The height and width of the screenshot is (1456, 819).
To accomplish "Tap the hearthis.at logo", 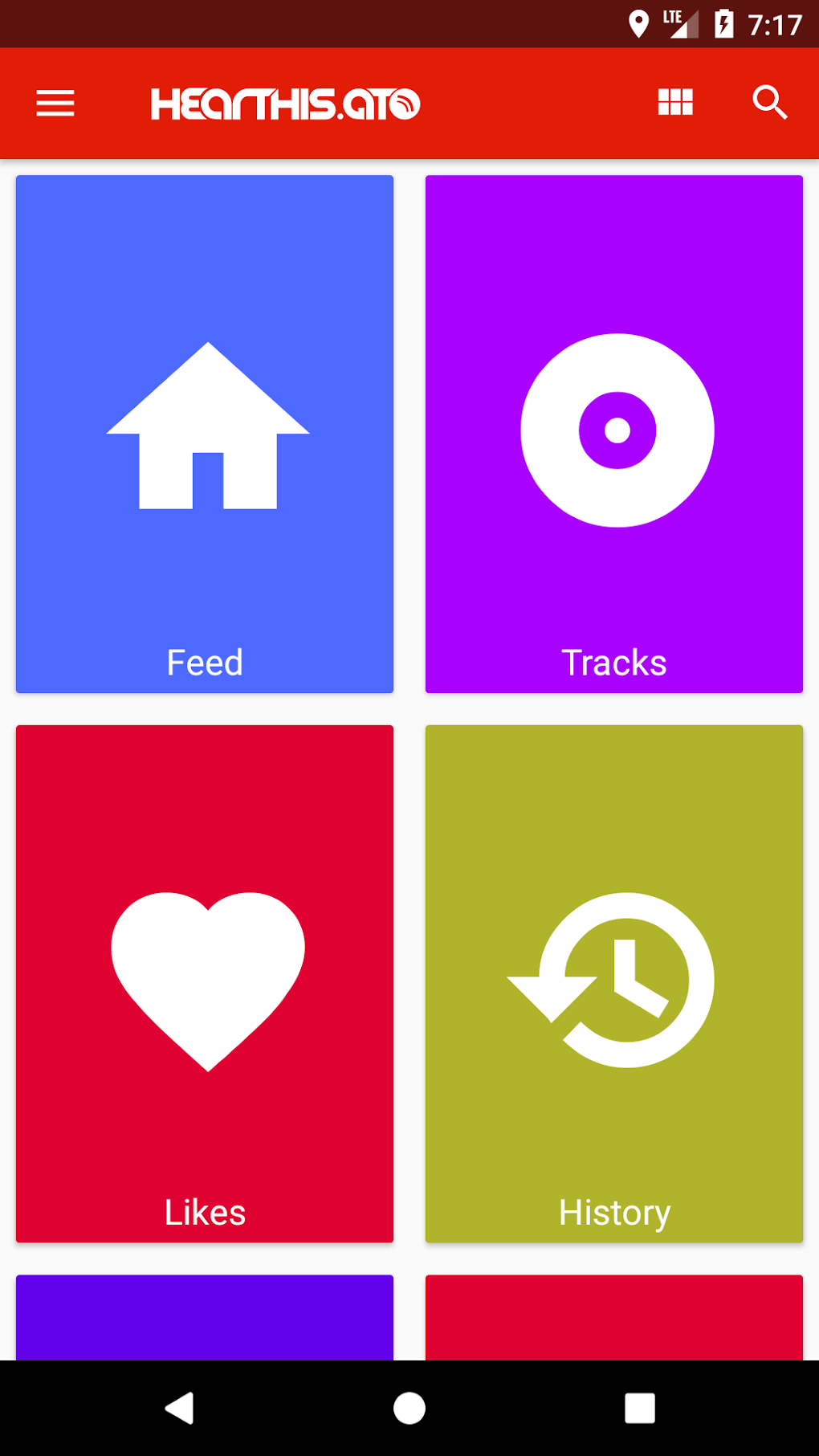I will 286,104.
